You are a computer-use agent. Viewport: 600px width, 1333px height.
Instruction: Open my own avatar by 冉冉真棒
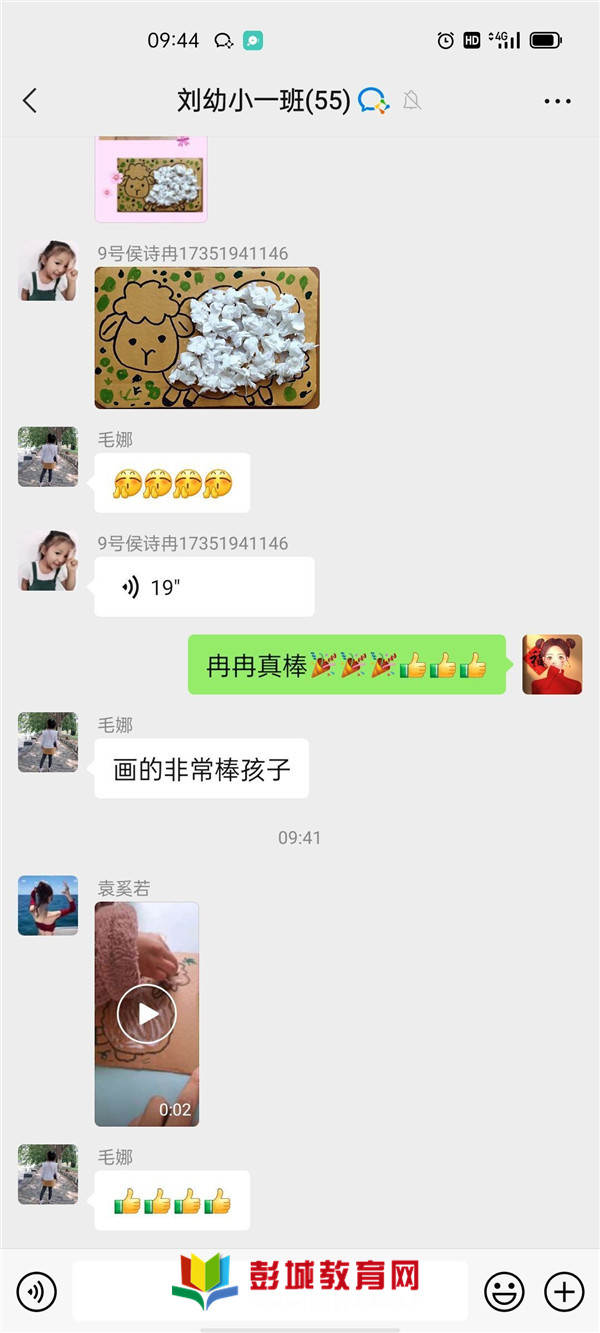click(x=552, y=665)
